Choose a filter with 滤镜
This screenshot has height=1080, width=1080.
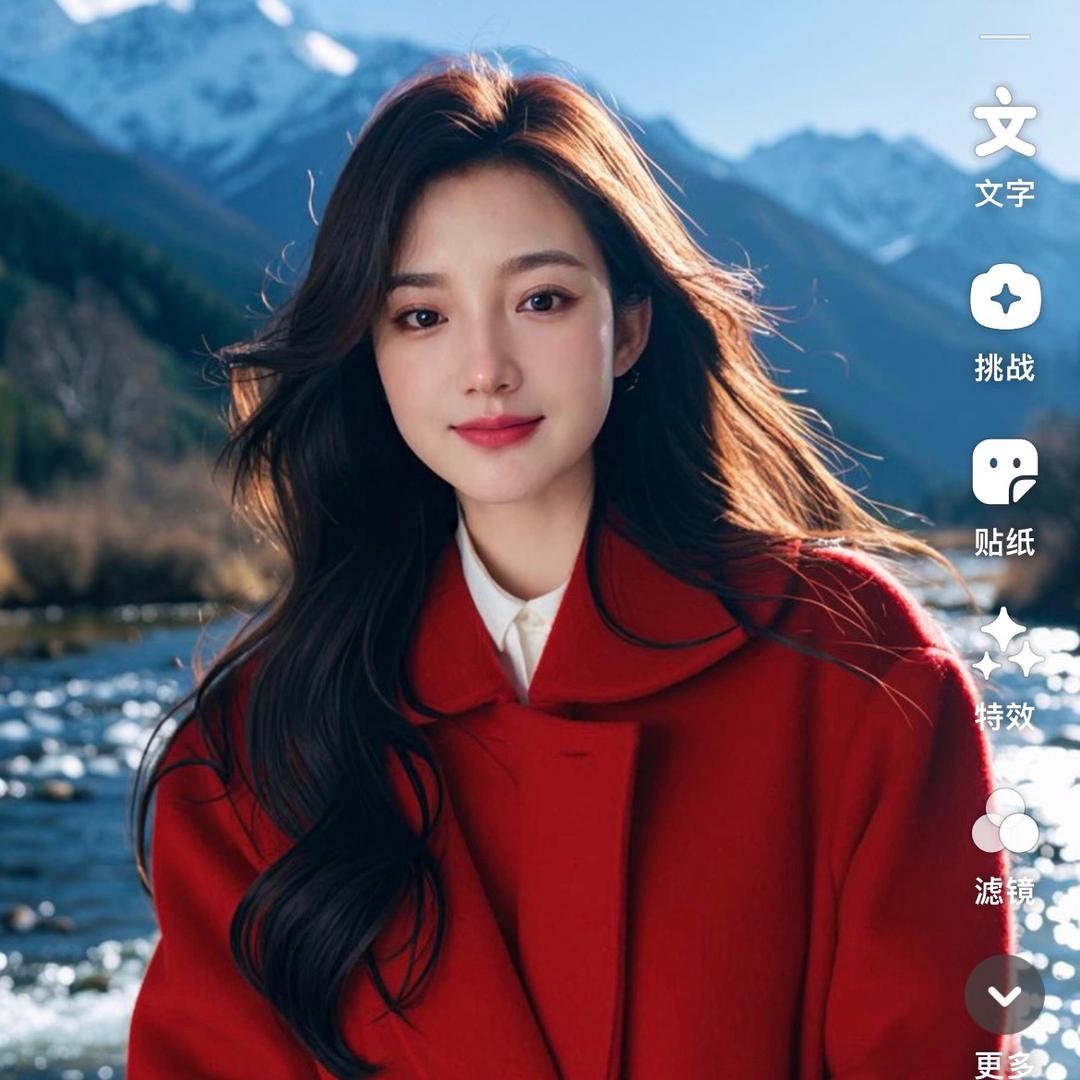coord(1004,822)
